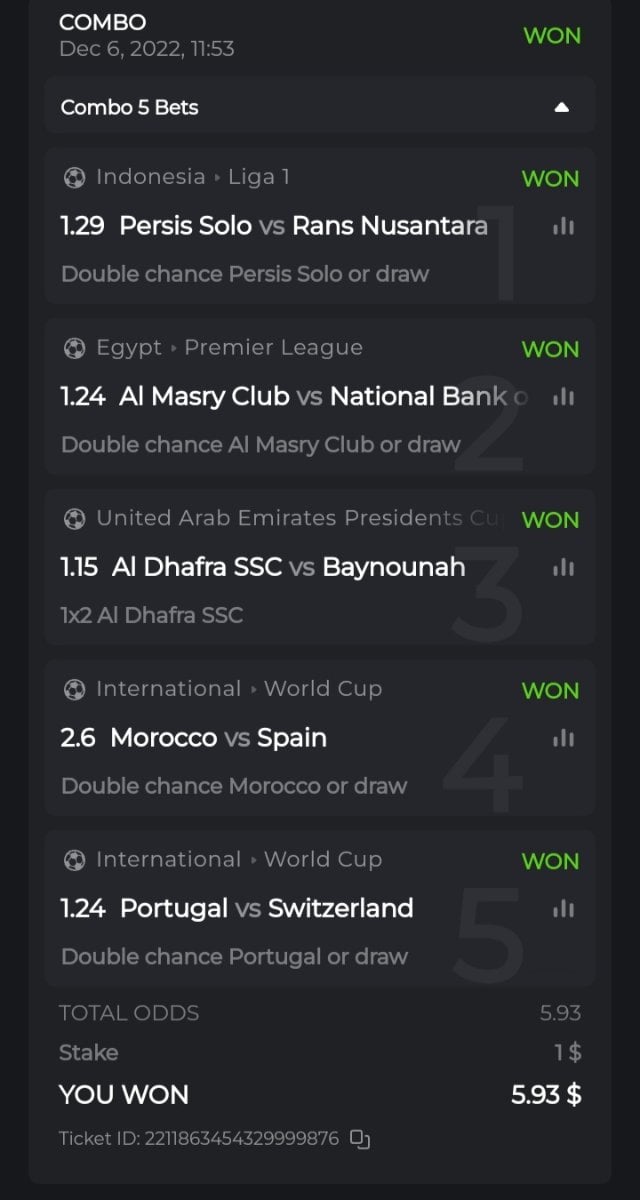The image size is (640, 1200).
Task: Open stats for Al Dhafra SSC vs Baynounah
Action: click(x=563, y=568)
